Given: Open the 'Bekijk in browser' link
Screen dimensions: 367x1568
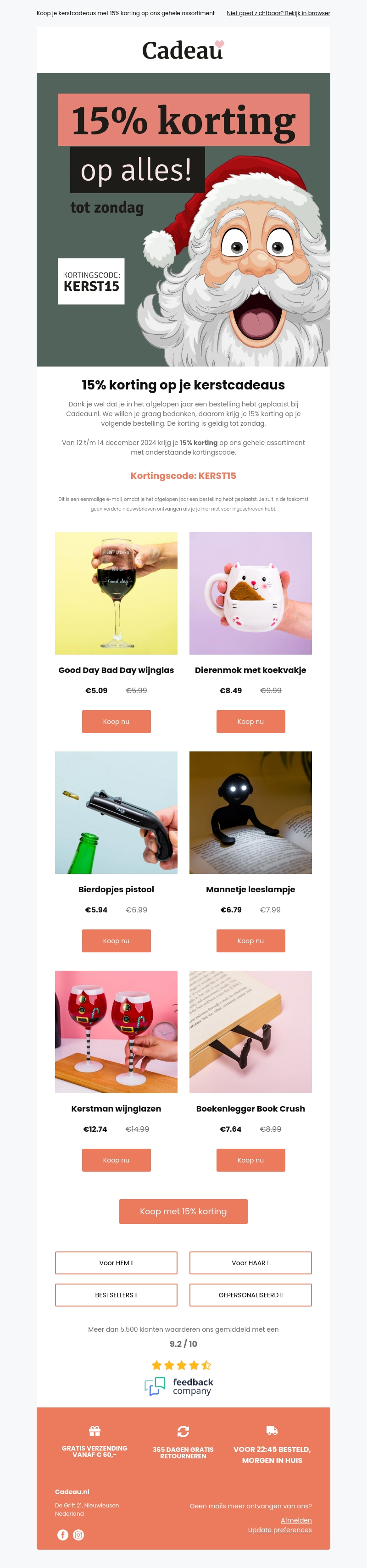Looking at the screenshot, I should pyautogui.click(x=278, y=13).
